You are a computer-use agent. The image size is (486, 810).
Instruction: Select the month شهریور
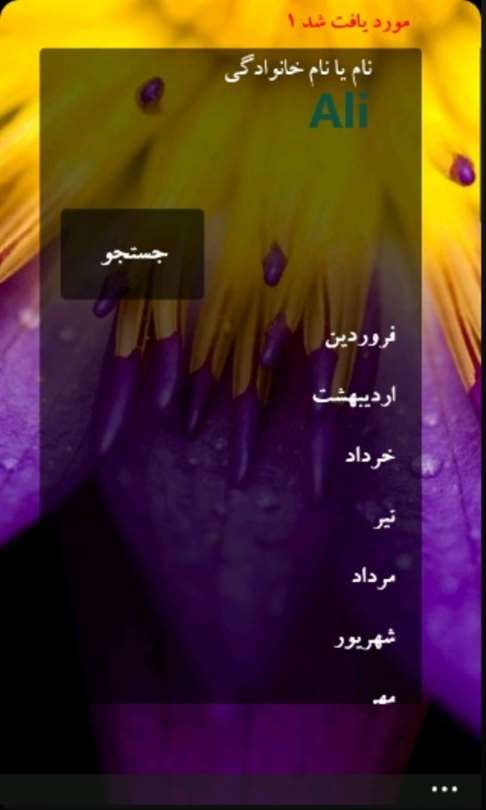(365, 639)
